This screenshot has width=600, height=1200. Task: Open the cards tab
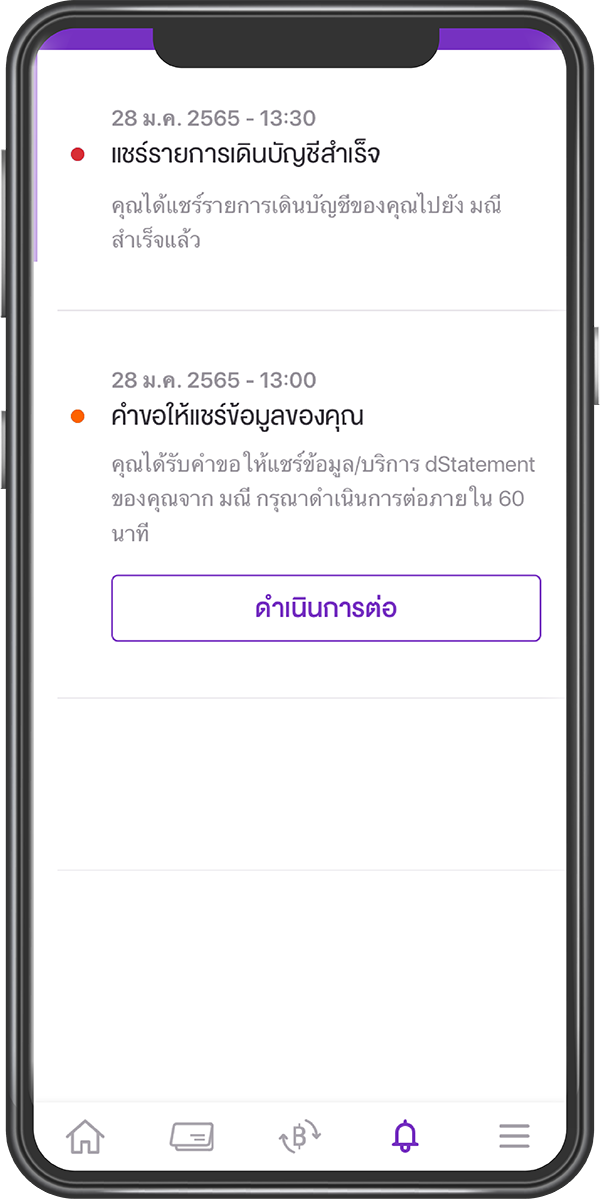(191, 1136)
